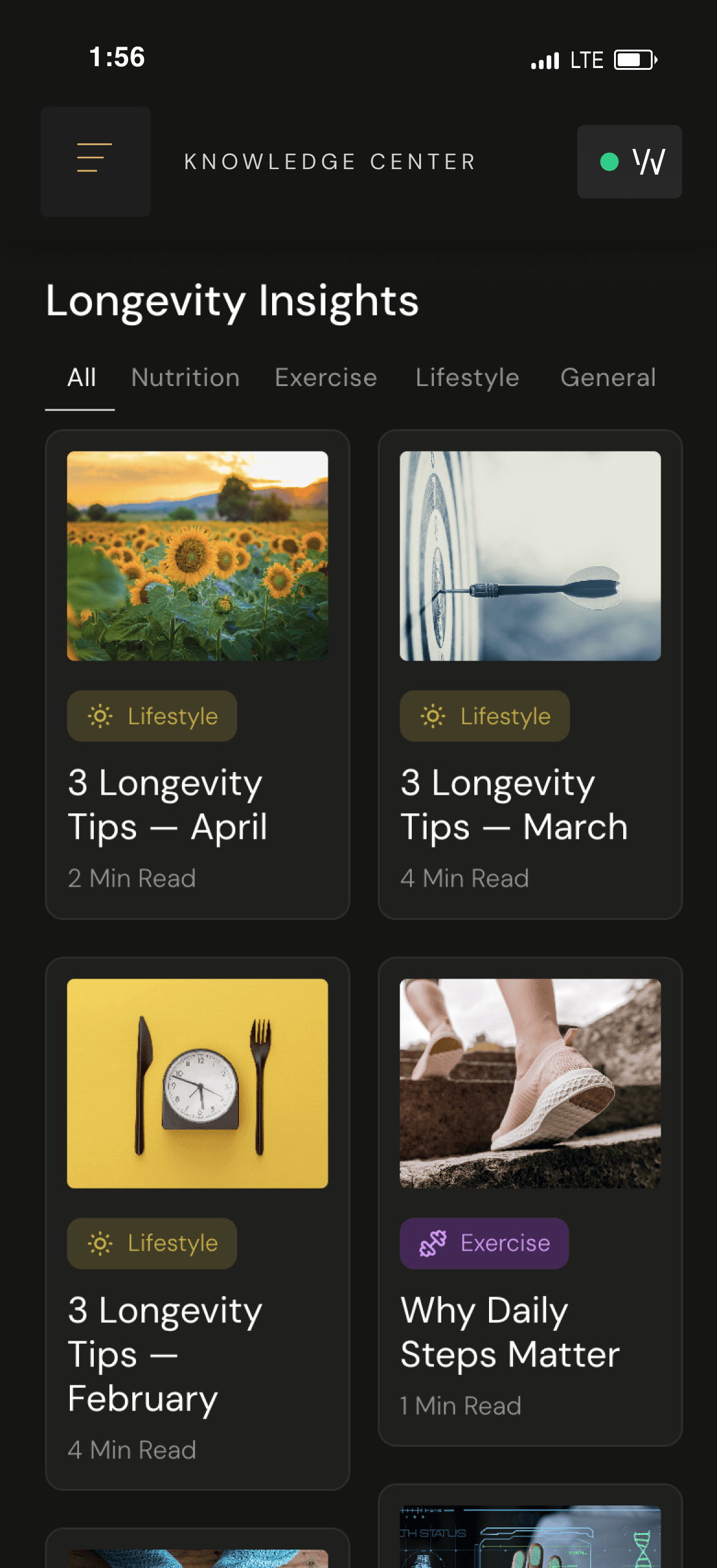The height and width of the screenshot is (1568, 717).
Task: Open the hamburger menu
Action: pyautogui.click(x=95, y=161)
